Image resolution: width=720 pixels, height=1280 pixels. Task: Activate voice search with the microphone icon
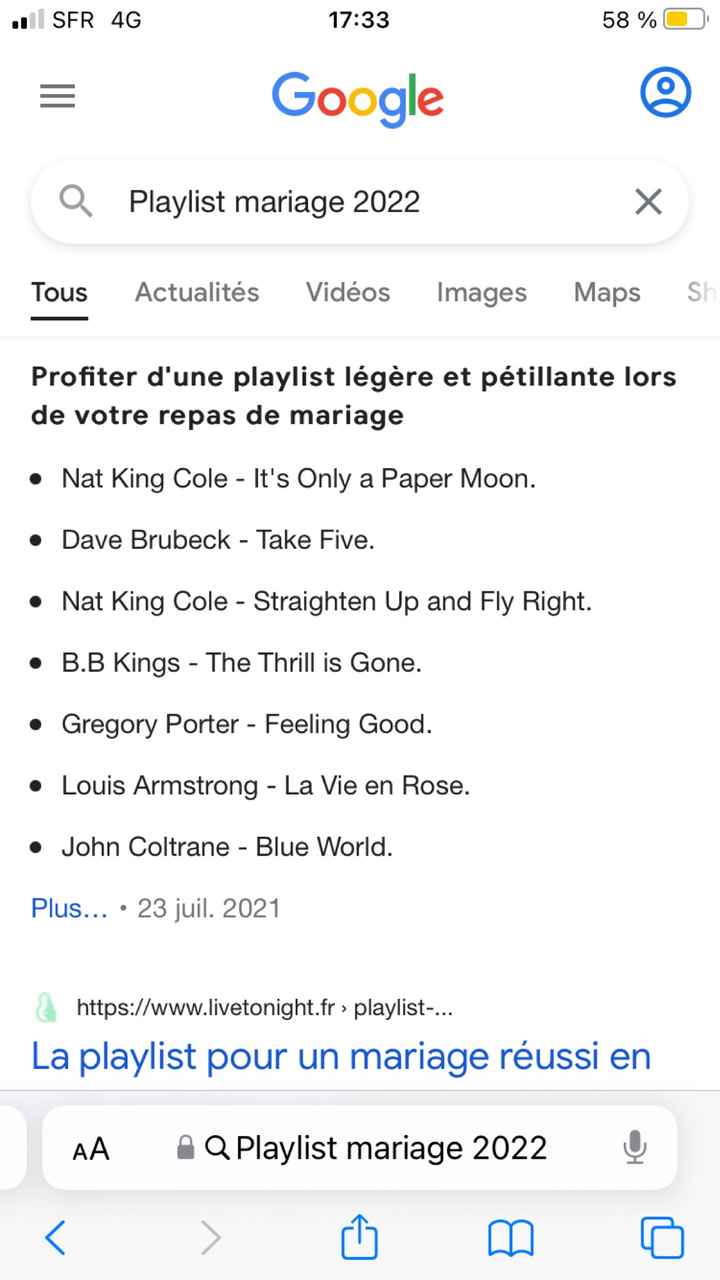point(635,1148)
